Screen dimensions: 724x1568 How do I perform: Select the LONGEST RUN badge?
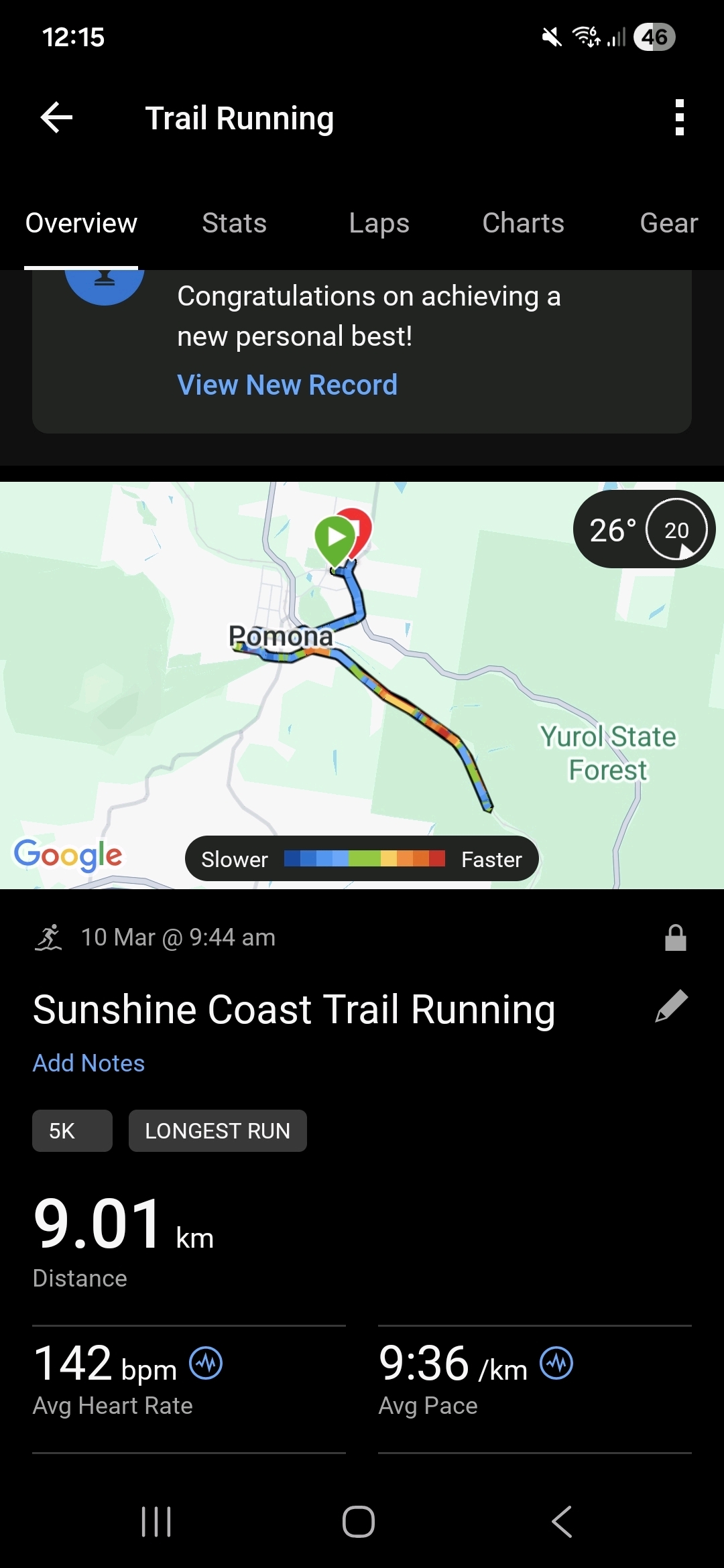tap(217, 1131)
